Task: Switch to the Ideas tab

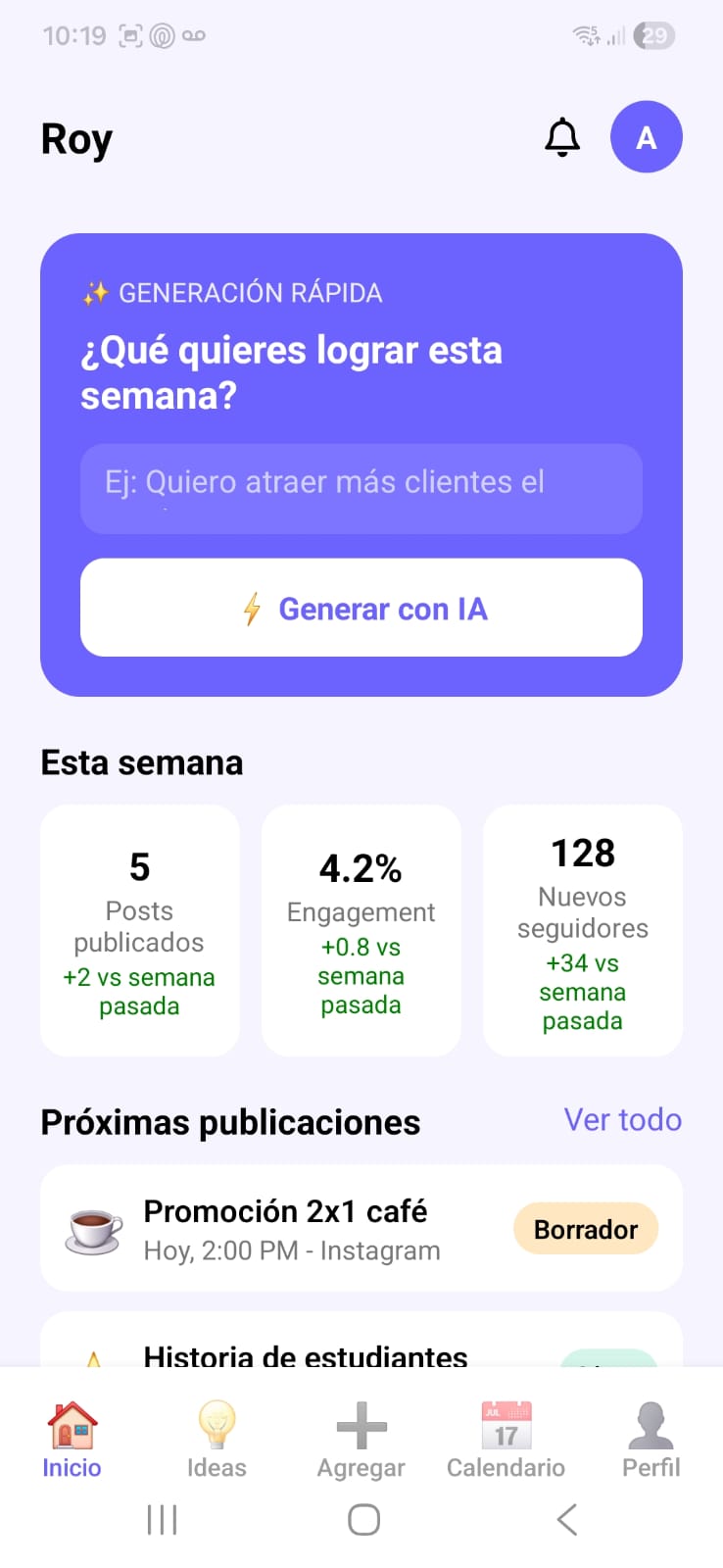Action: pyautogui.click(x=217, y=1440)
